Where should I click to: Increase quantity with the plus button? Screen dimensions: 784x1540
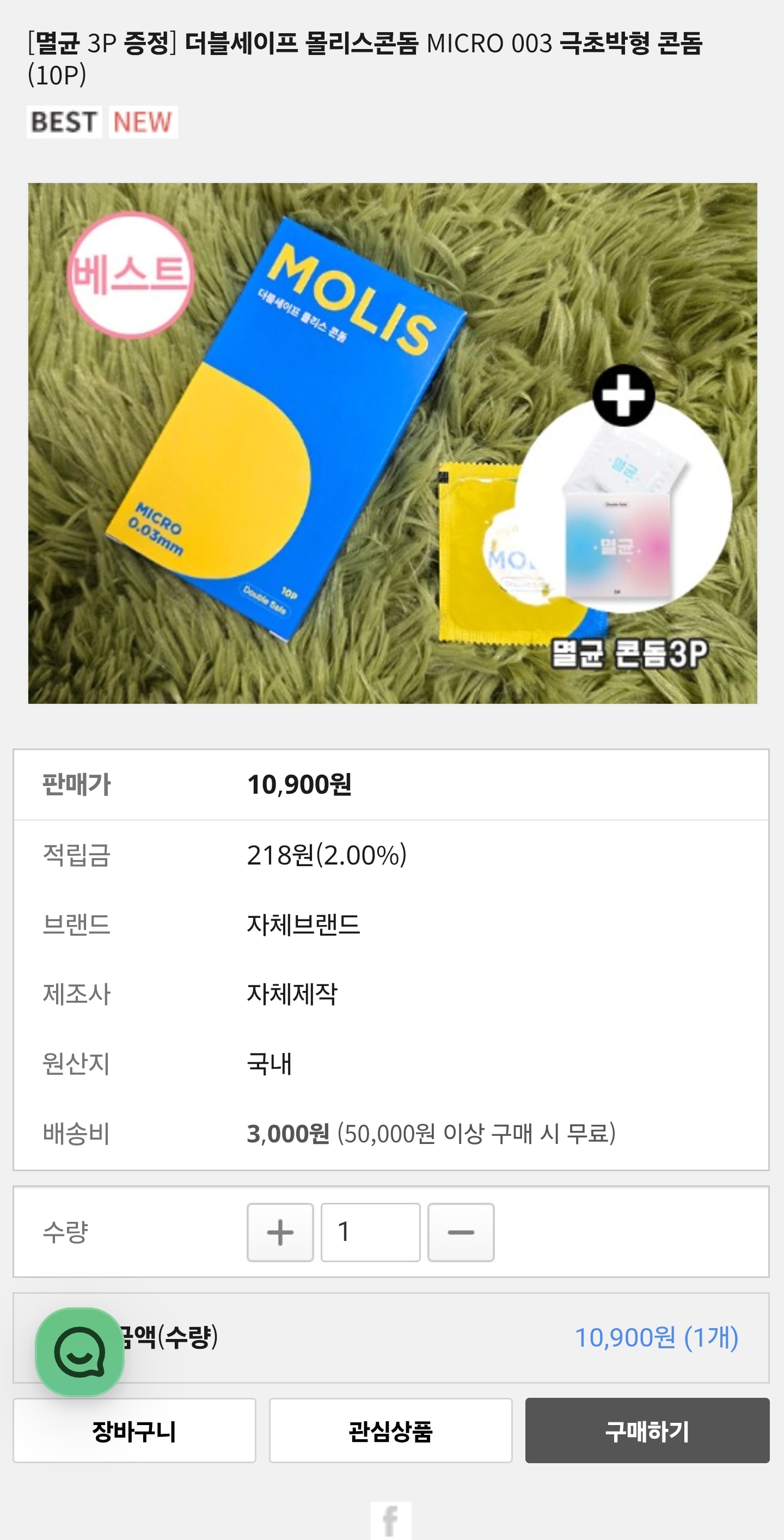click(x=280, y=1232)
